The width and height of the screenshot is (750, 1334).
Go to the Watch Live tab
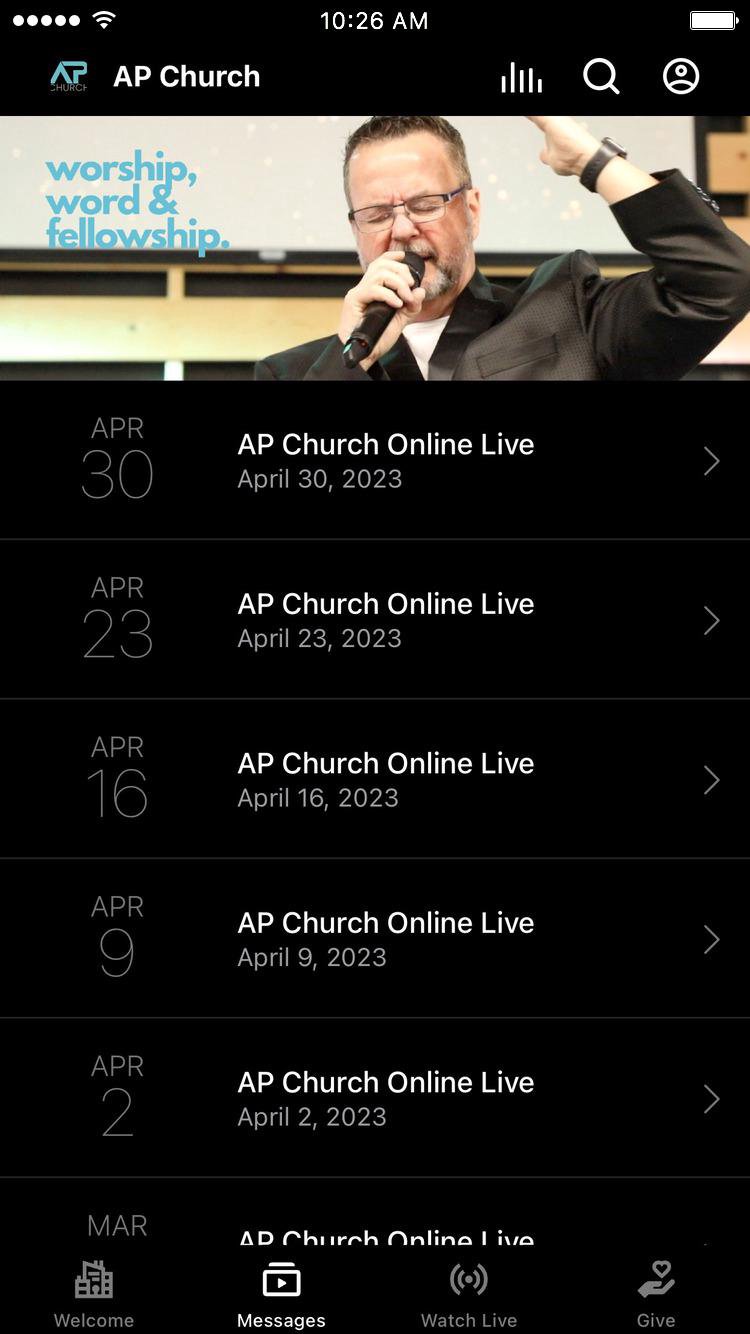(x=469, y=1294)
